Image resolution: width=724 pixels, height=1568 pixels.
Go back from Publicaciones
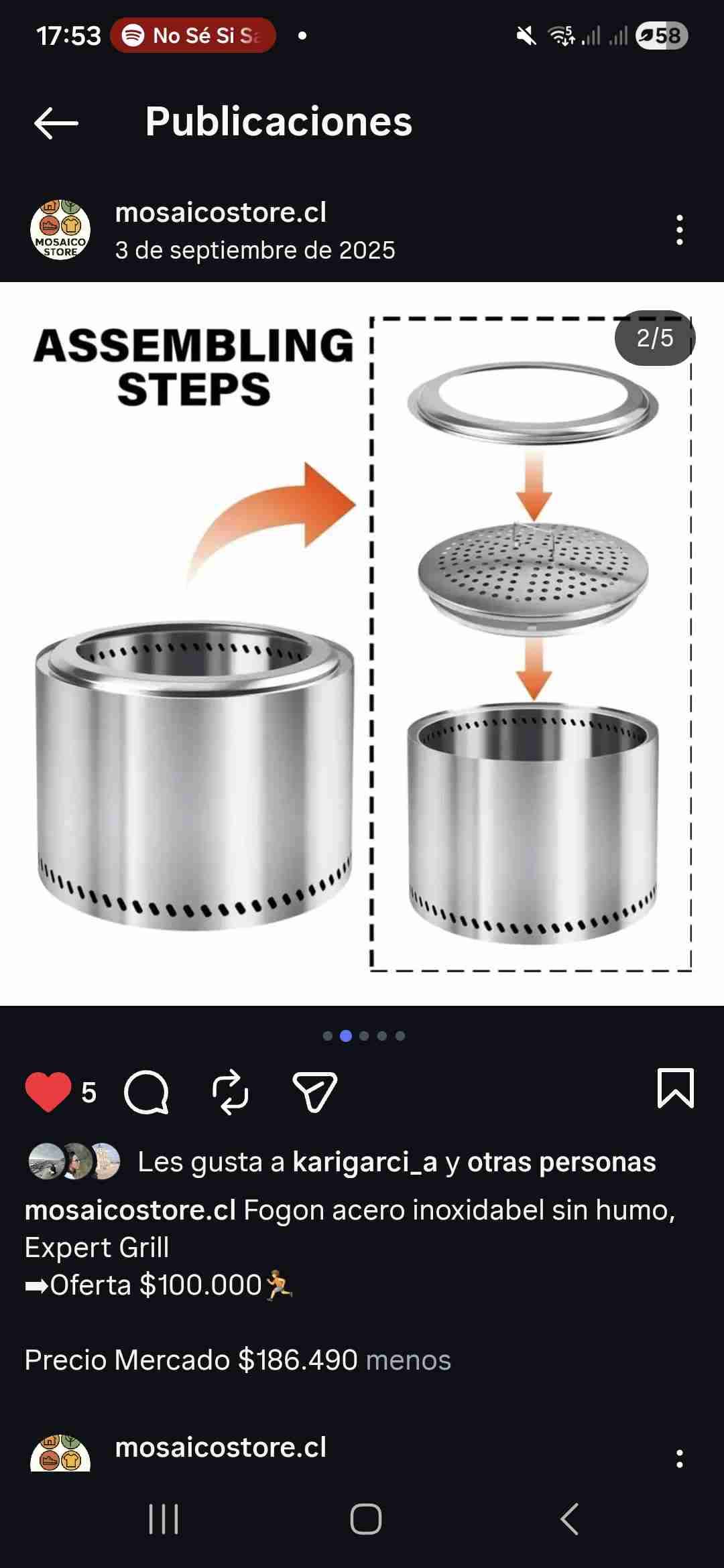pyautogui.click(x=56, y=123)
